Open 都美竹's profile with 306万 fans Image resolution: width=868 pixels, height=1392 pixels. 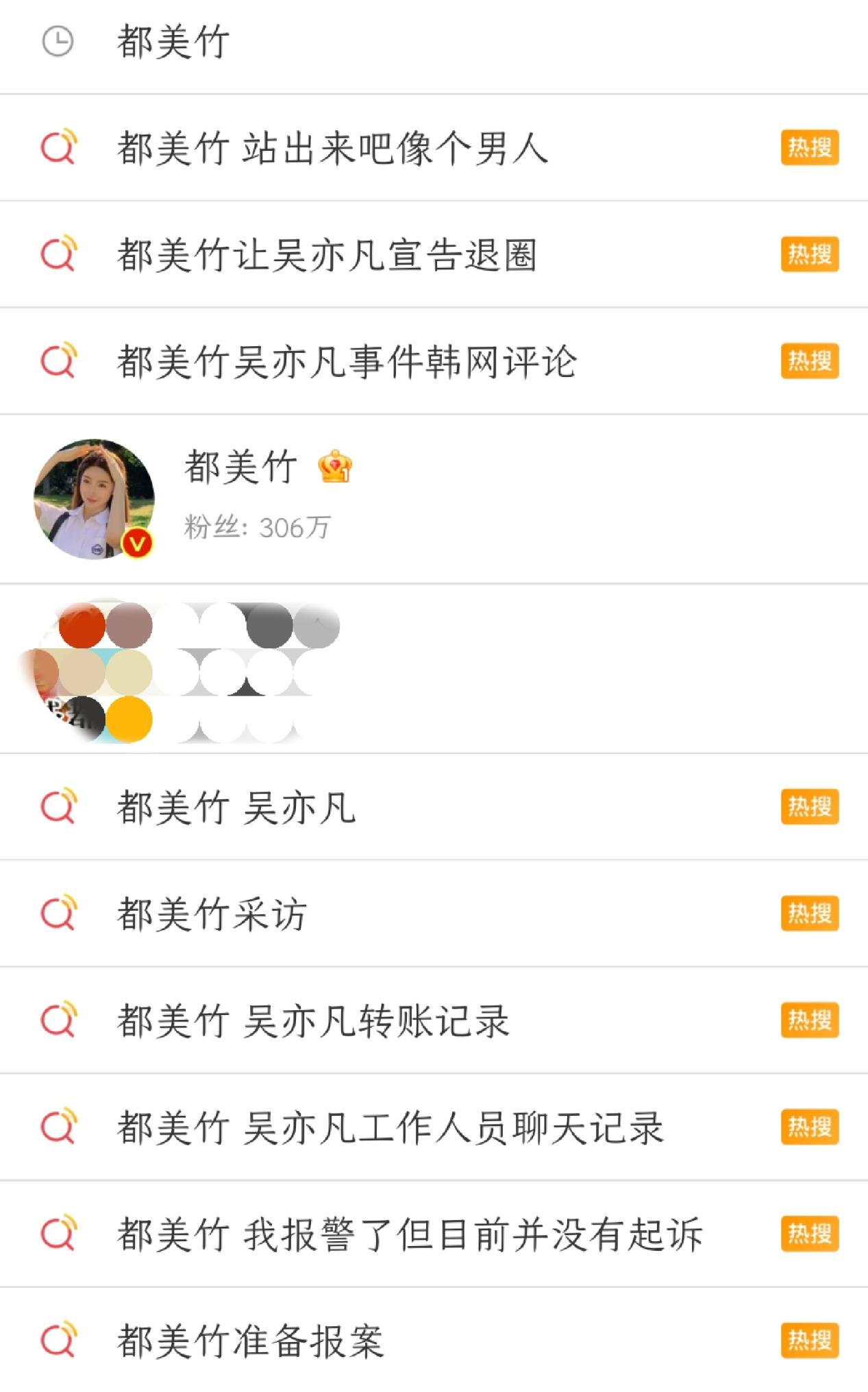pos(434,499)
